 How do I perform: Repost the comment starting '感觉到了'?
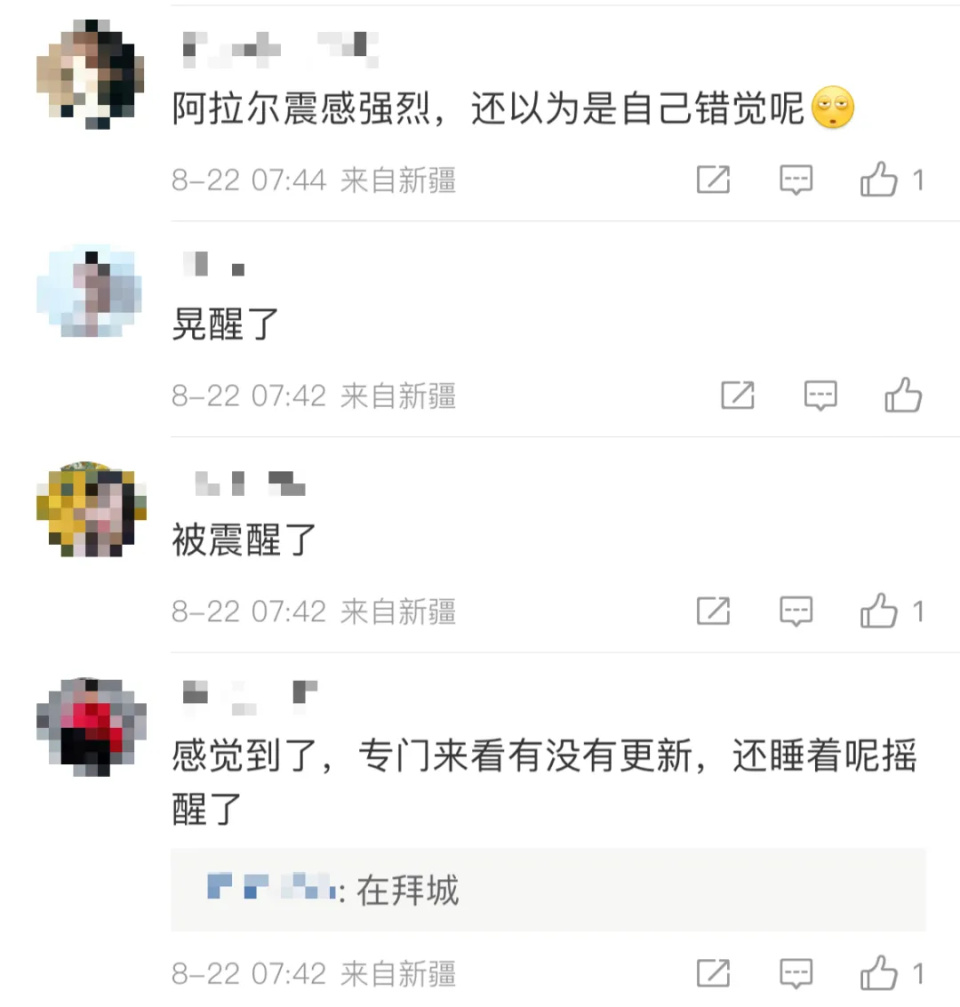click(x=713, y=972)
